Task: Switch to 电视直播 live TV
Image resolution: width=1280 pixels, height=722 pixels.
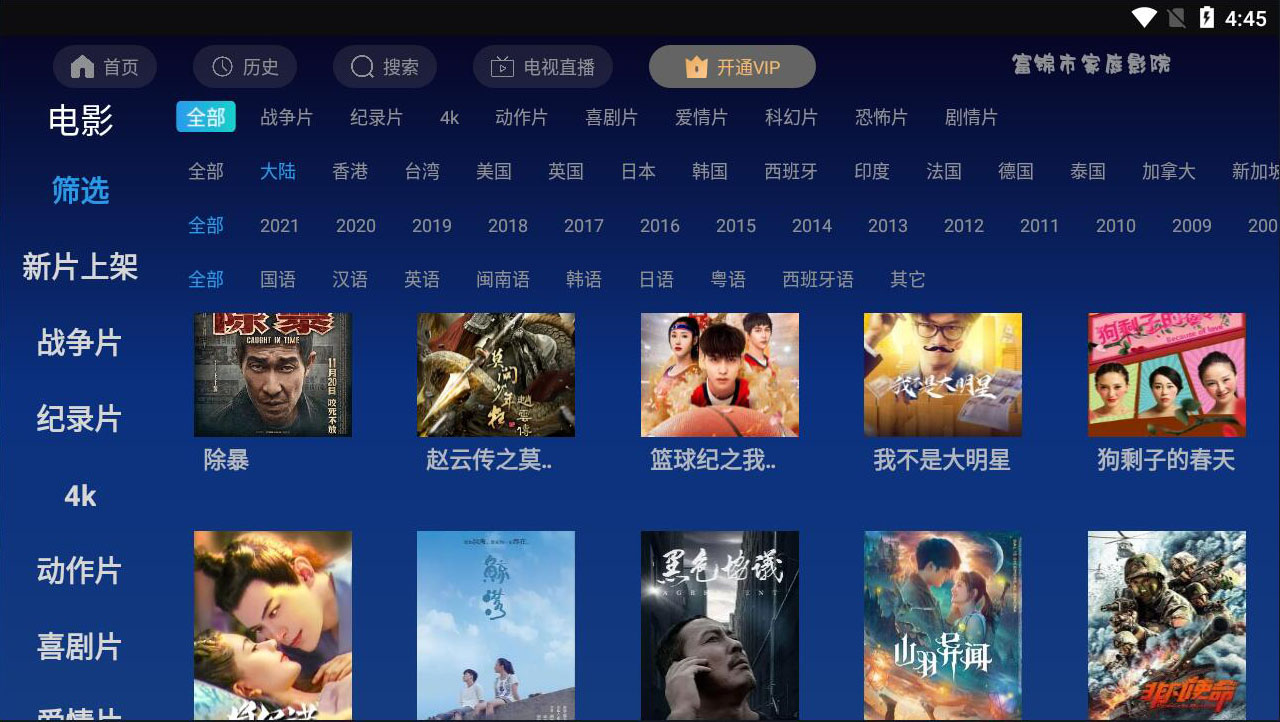Action: [542, 67]
